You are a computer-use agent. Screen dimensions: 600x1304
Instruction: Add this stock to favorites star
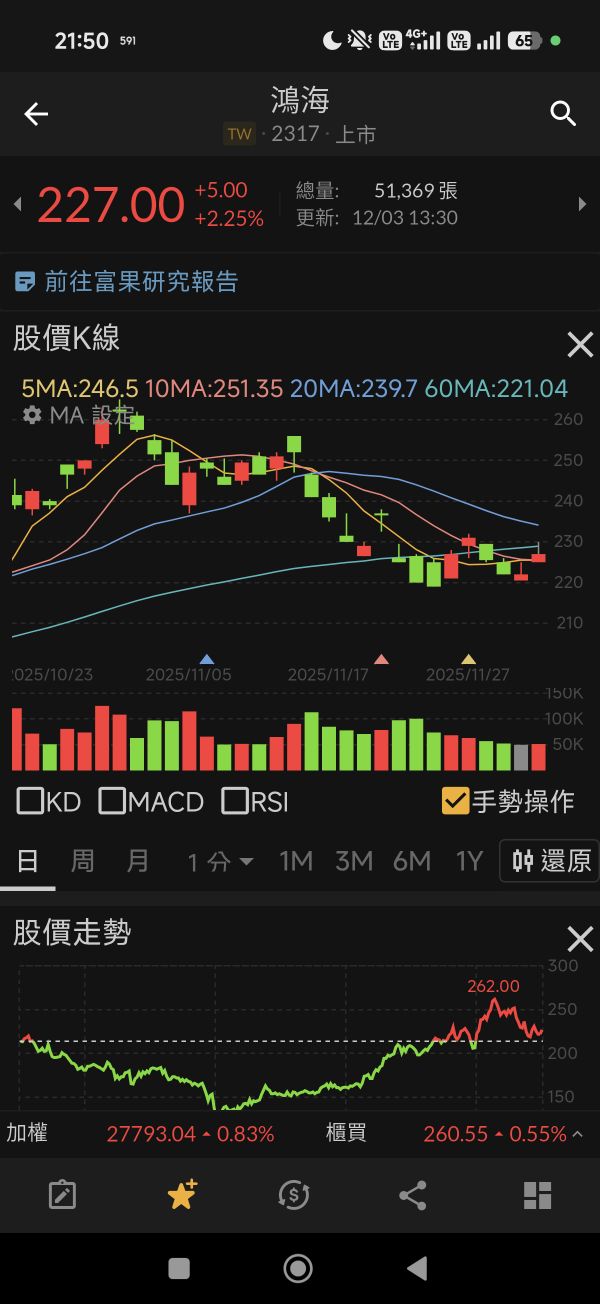(181, 1195)
